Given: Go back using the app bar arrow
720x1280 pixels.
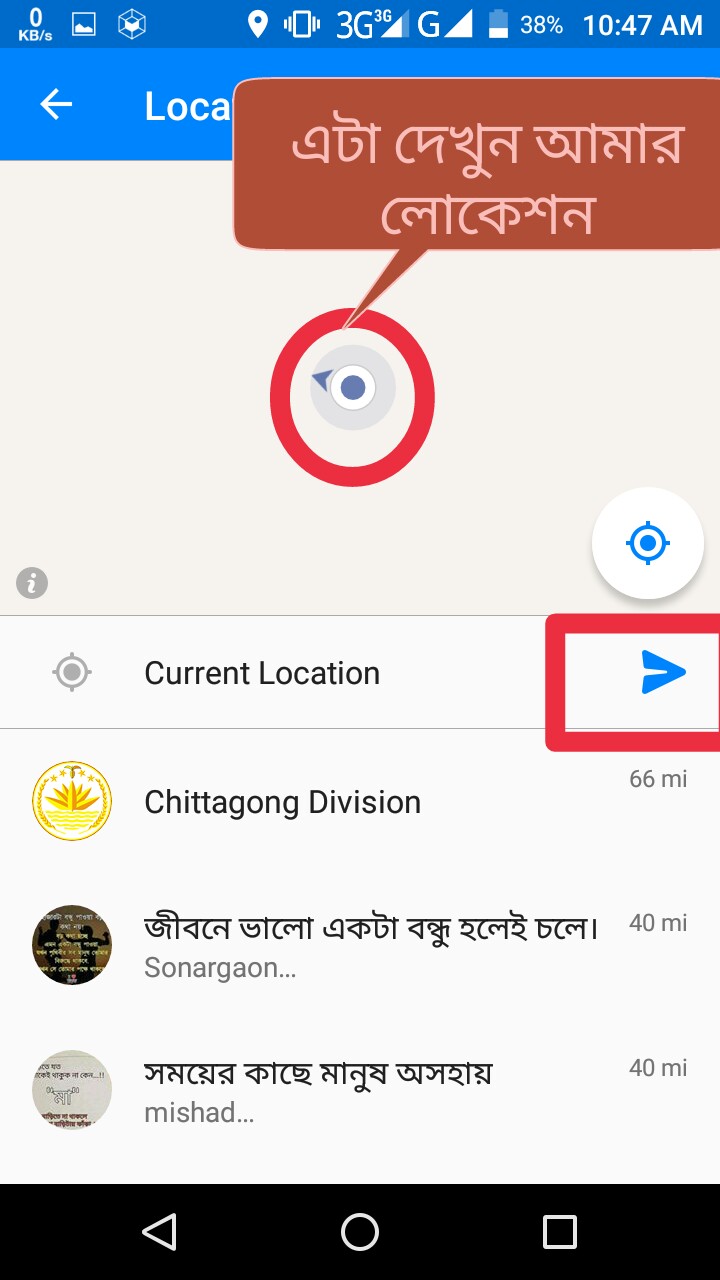Looking at the screenshot, I should (56, 105).
